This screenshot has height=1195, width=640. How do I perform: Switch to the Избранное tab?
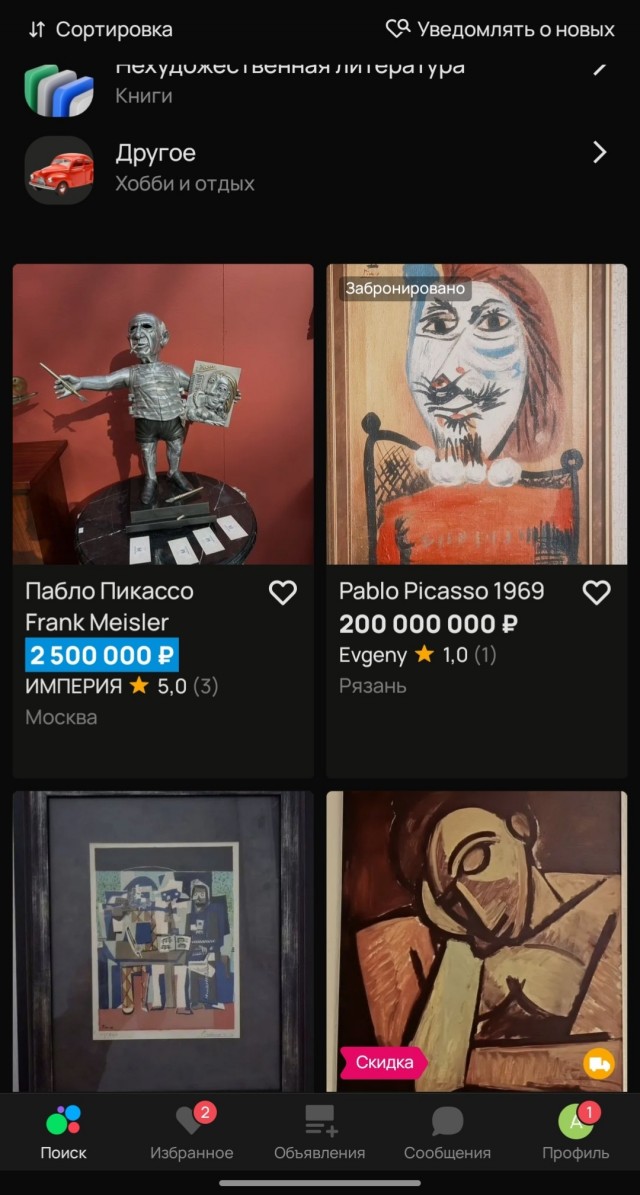pos(191,1133)
